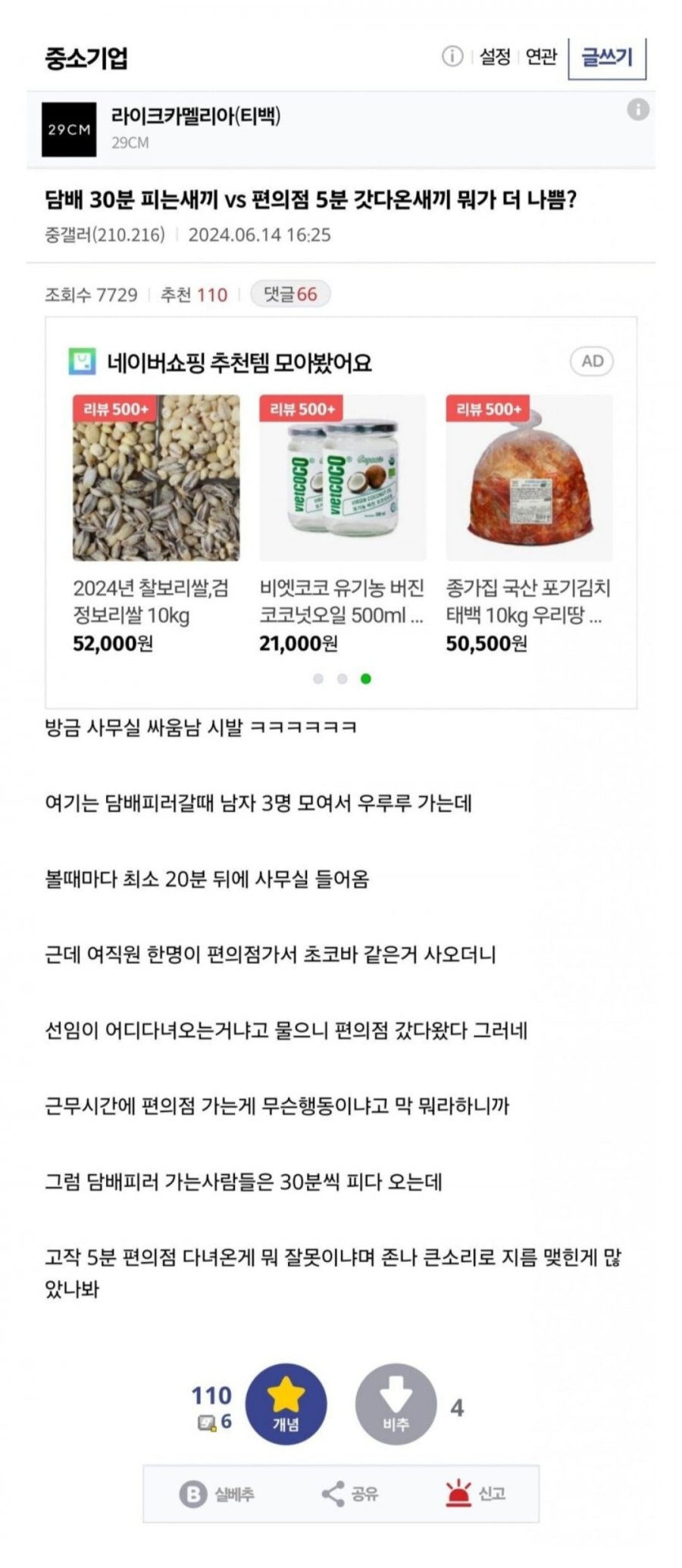The image size is (682, 1568).
Task: Tap 글쓰기 to write a post
Action: tap(606, 58)
